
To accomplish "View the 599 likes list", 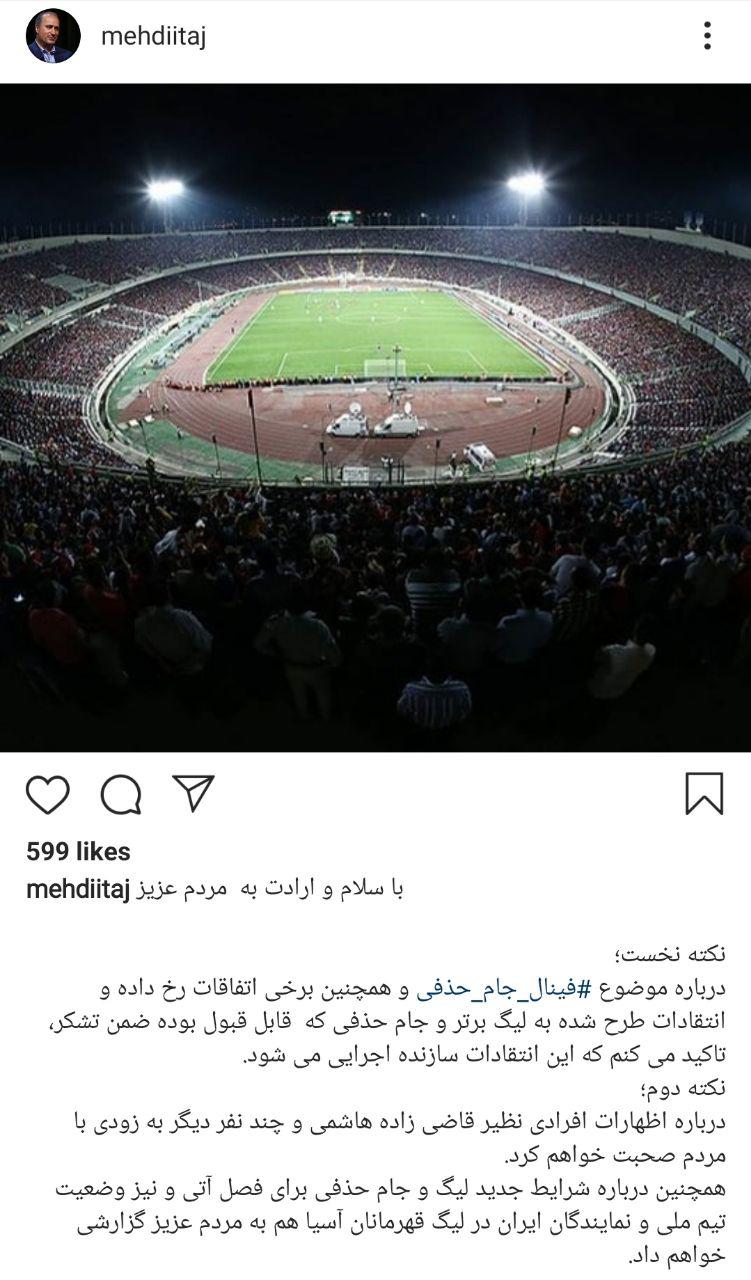I will pos(78,852).
